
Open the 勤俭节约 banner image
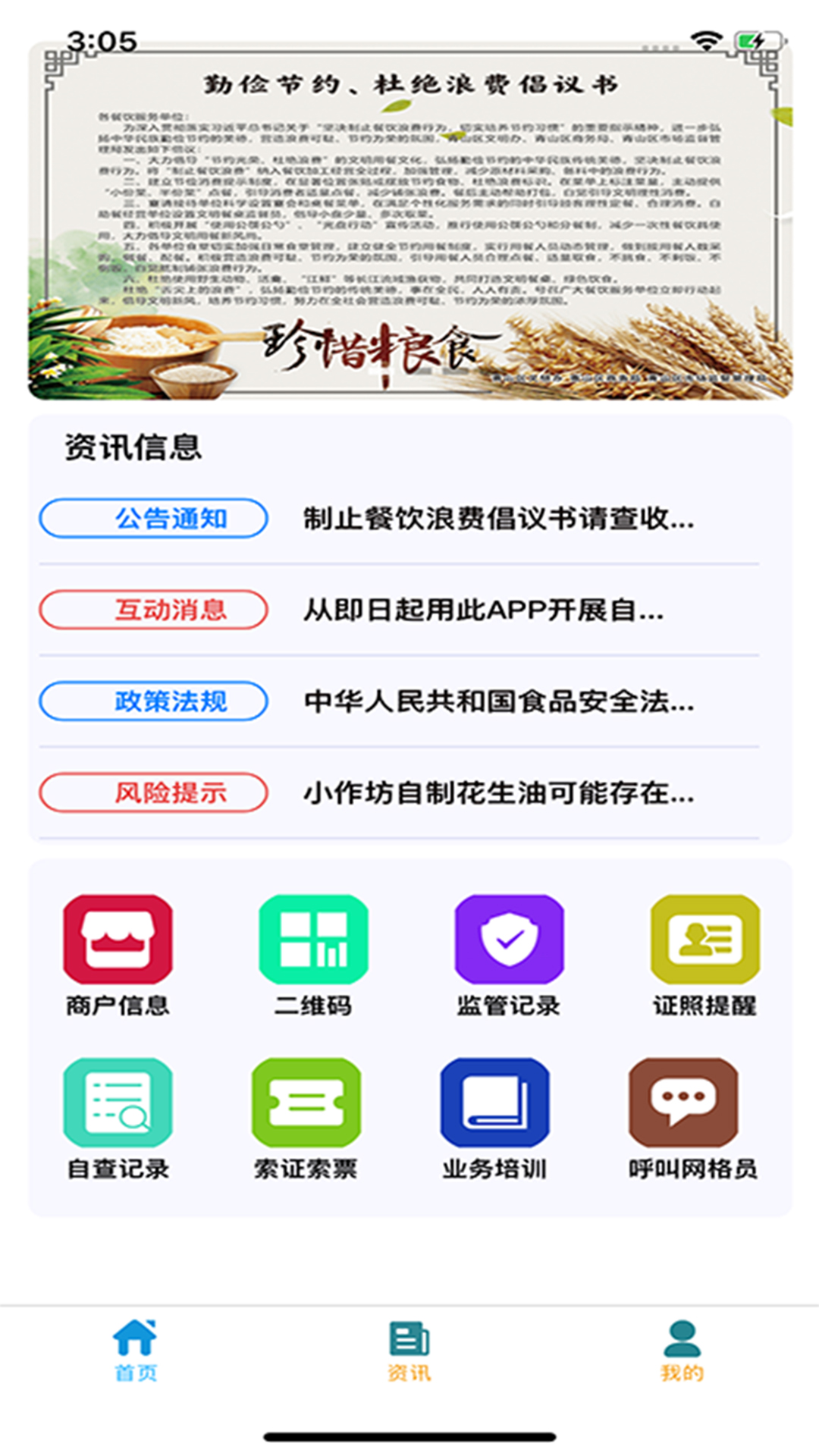click(x=410, y=221)
